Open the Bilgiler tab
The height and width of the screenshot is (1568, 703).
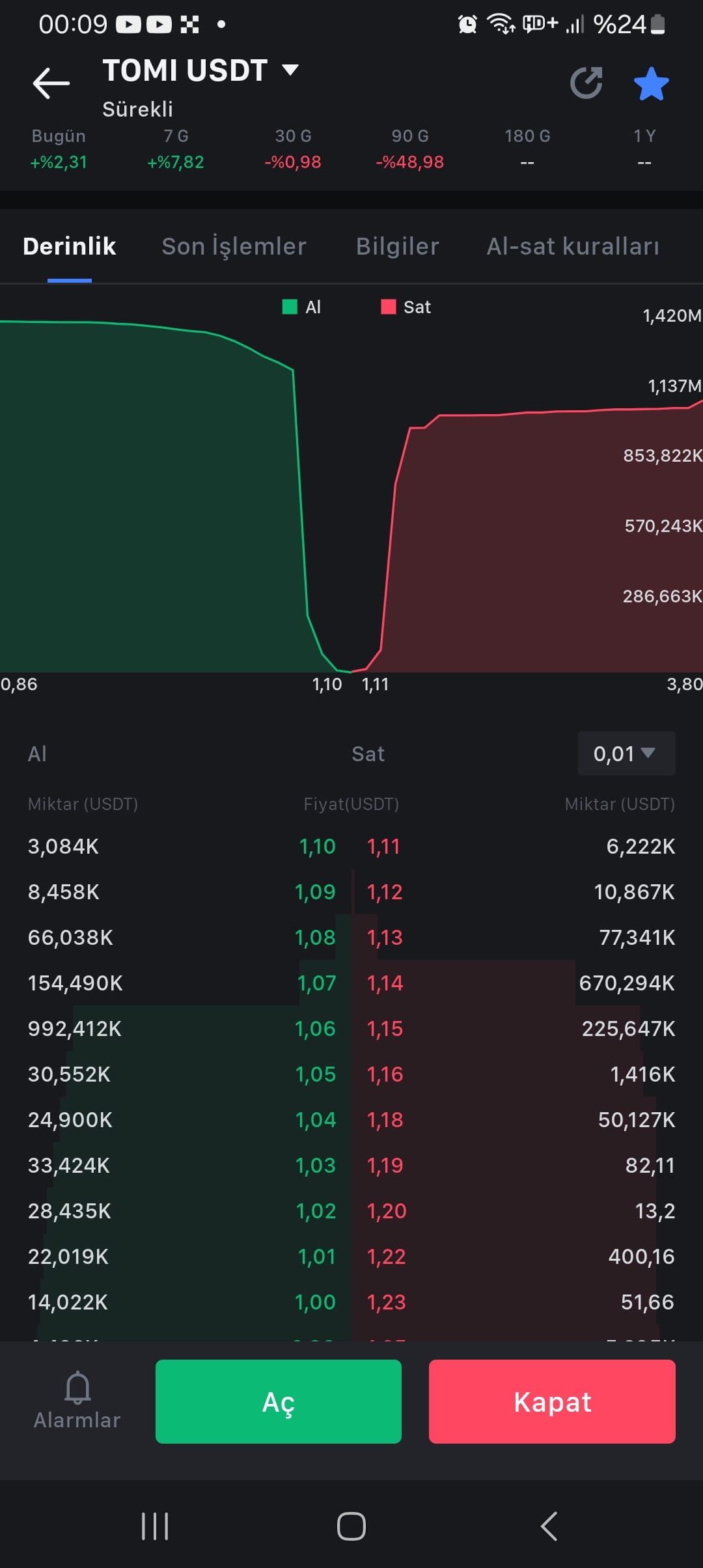[x=397, y=246]
